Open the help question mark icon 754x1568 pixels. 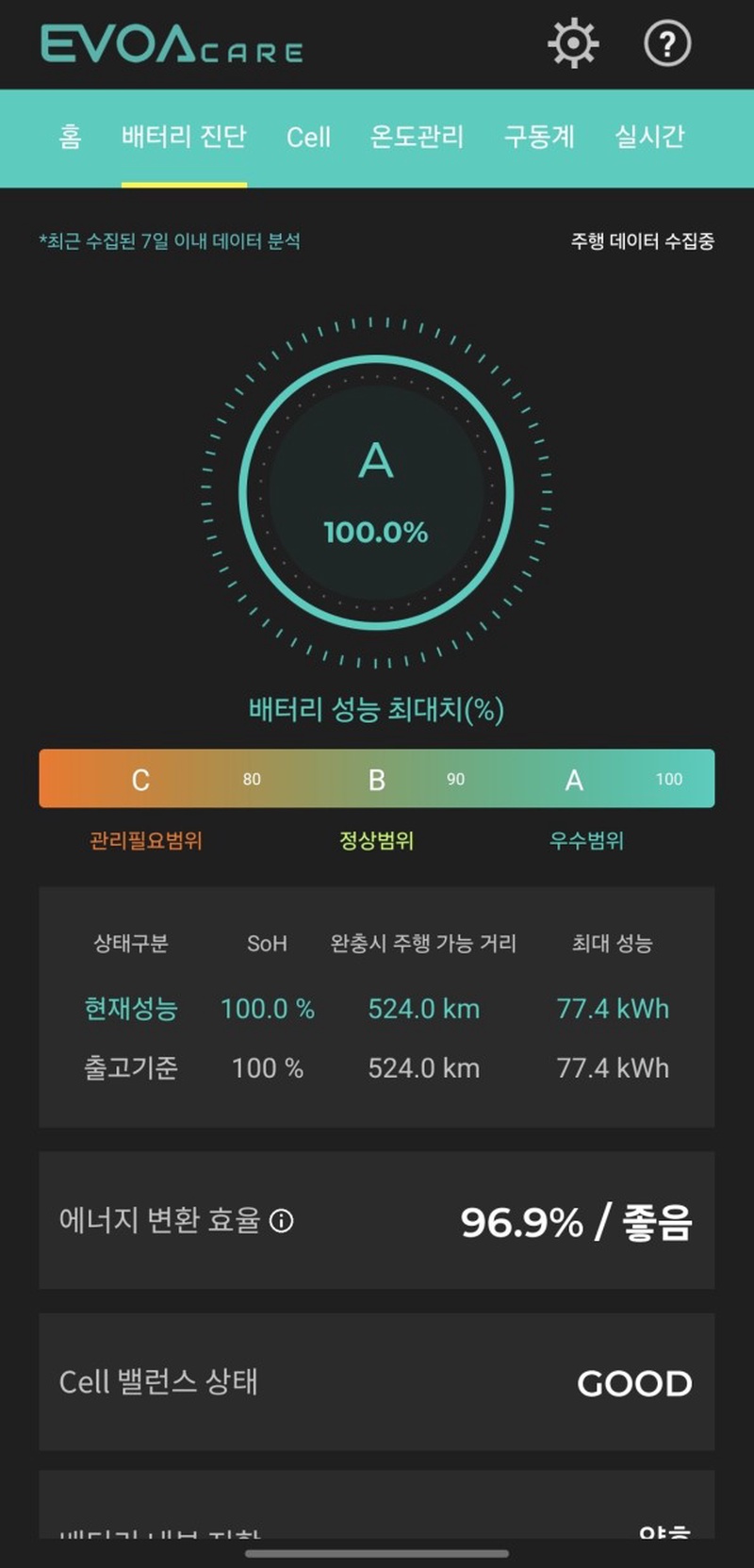(667, 43)
